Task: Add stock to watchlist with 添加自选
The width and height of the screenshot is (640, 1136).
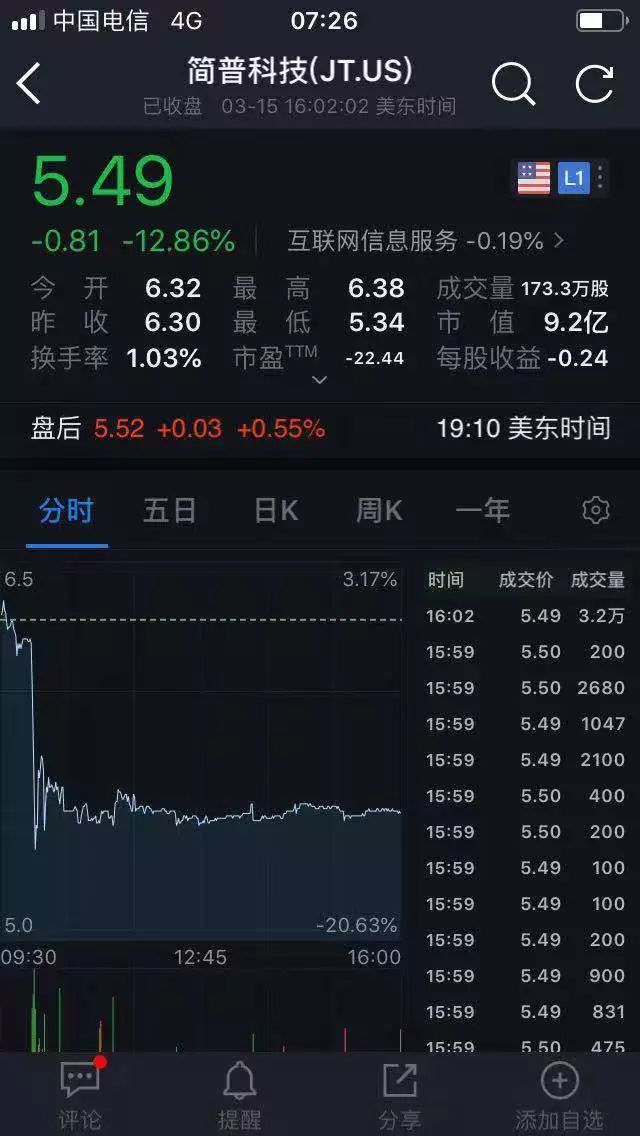Action: [x=559, y=1095]
